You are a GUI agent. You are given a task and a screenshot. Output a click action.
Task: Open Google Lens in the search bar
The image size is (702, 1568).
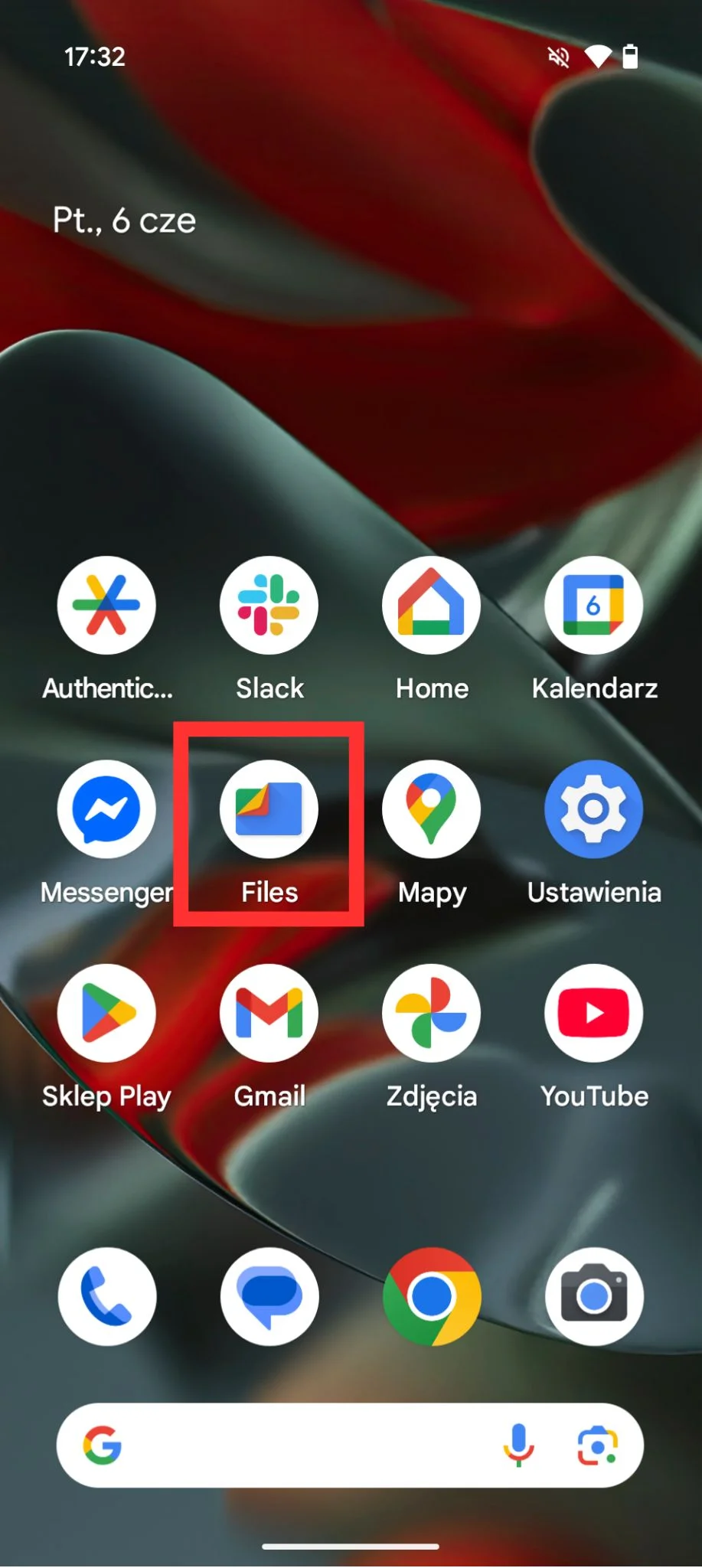[x=597, y=1445]
